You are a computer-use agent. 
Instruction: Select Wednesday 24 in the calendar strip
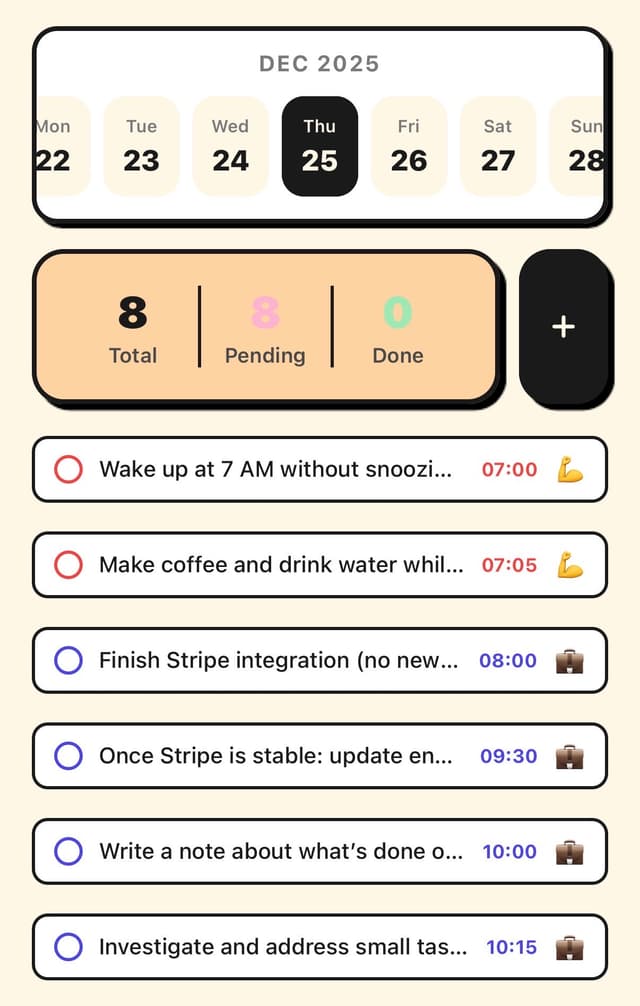[230, 146]
